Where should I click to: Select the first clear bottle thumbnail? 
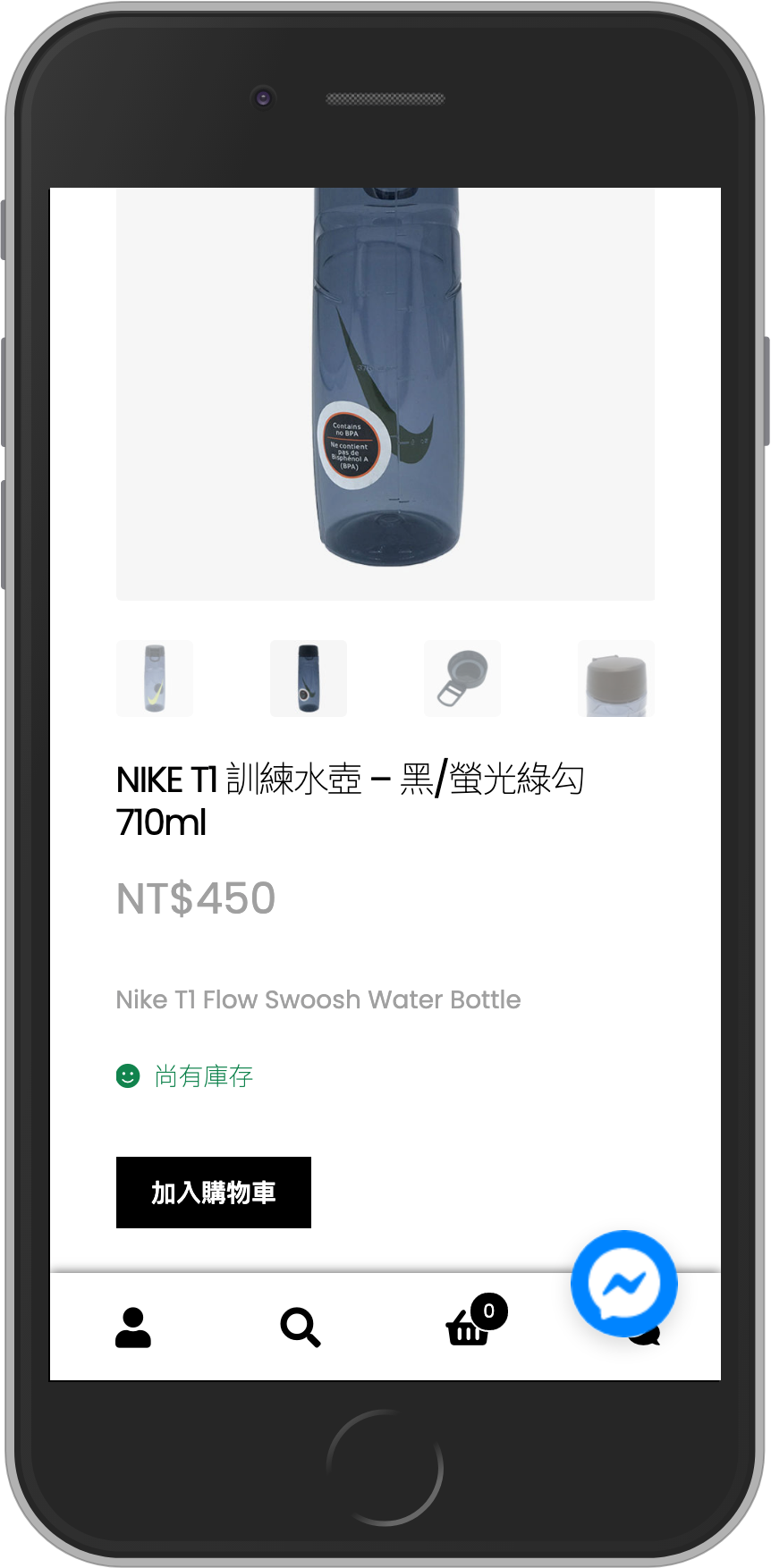(x=155, y=679)
